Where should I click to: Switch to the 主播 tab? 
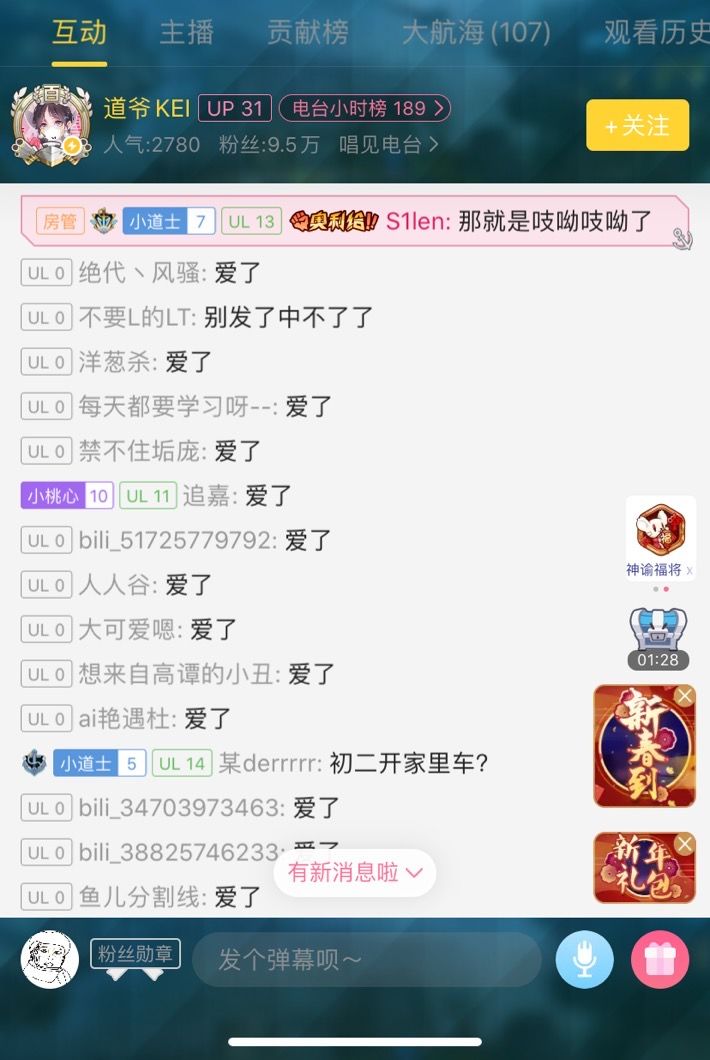186,32
